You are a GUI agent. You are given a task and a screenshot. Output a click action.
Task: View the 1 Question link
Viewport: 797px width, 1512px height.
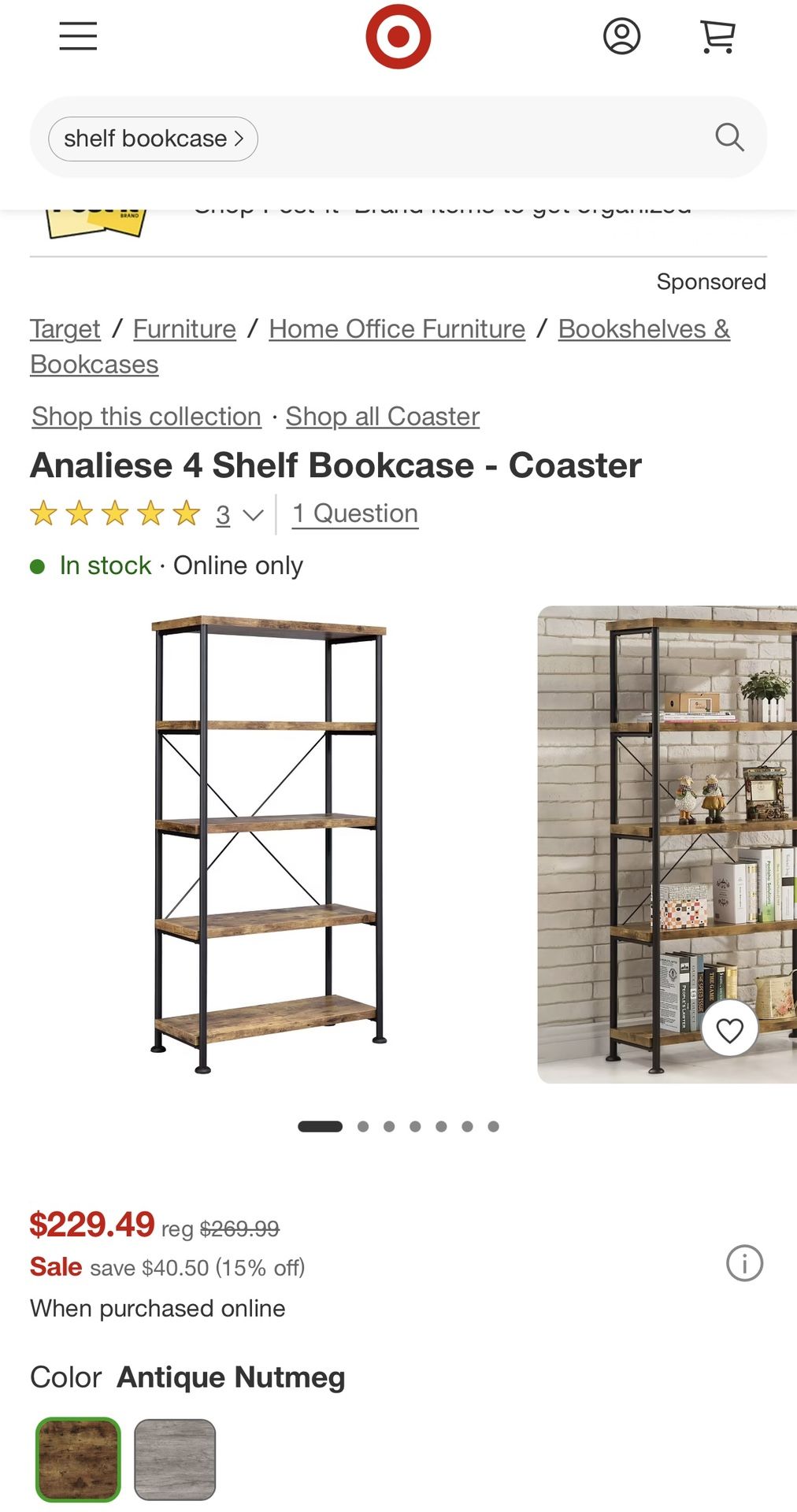point(355,513)
